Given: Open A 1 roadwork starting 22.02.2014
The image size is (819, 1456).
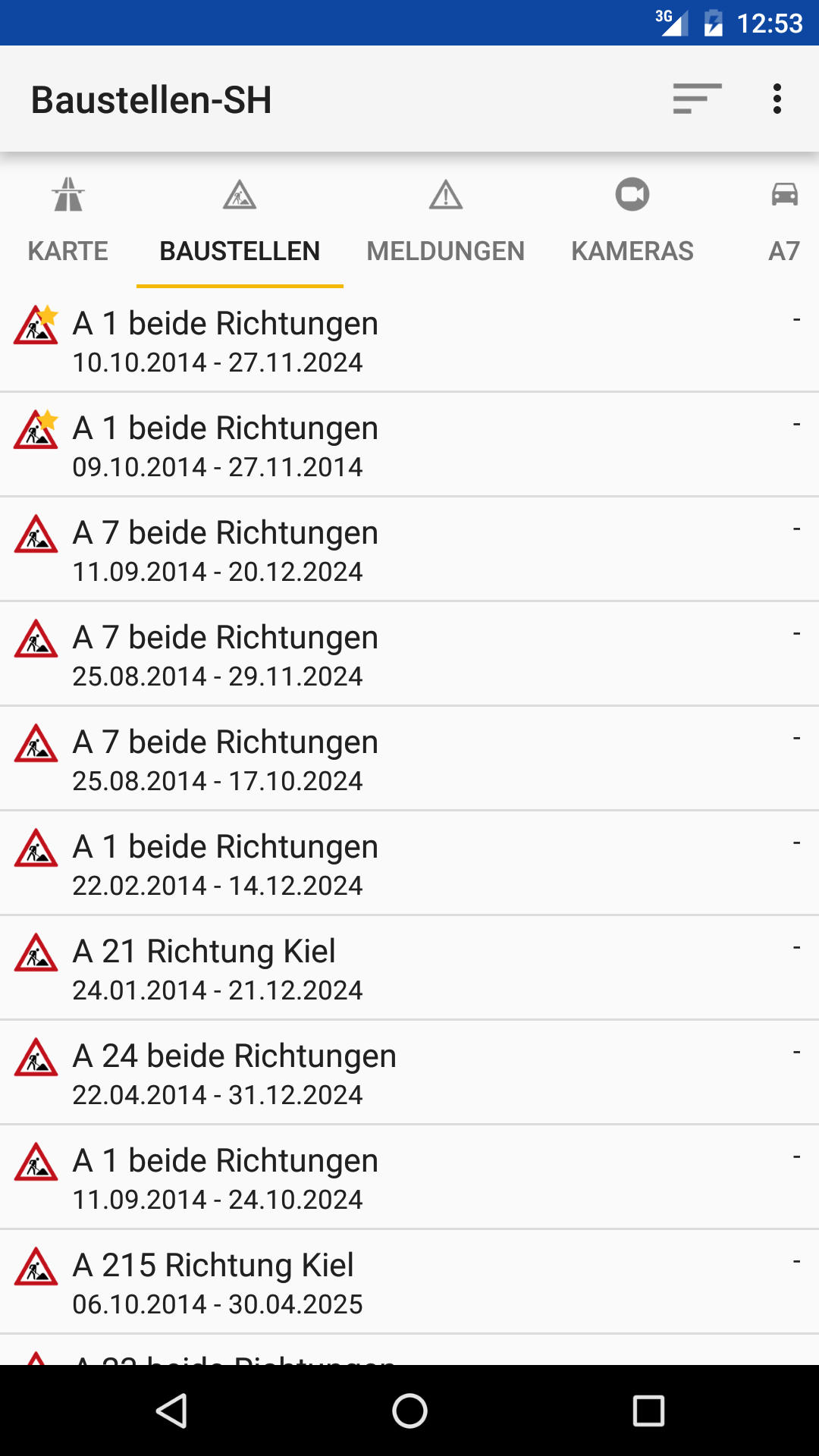Looking at the screenshot, I should click(x=409, y=864).
